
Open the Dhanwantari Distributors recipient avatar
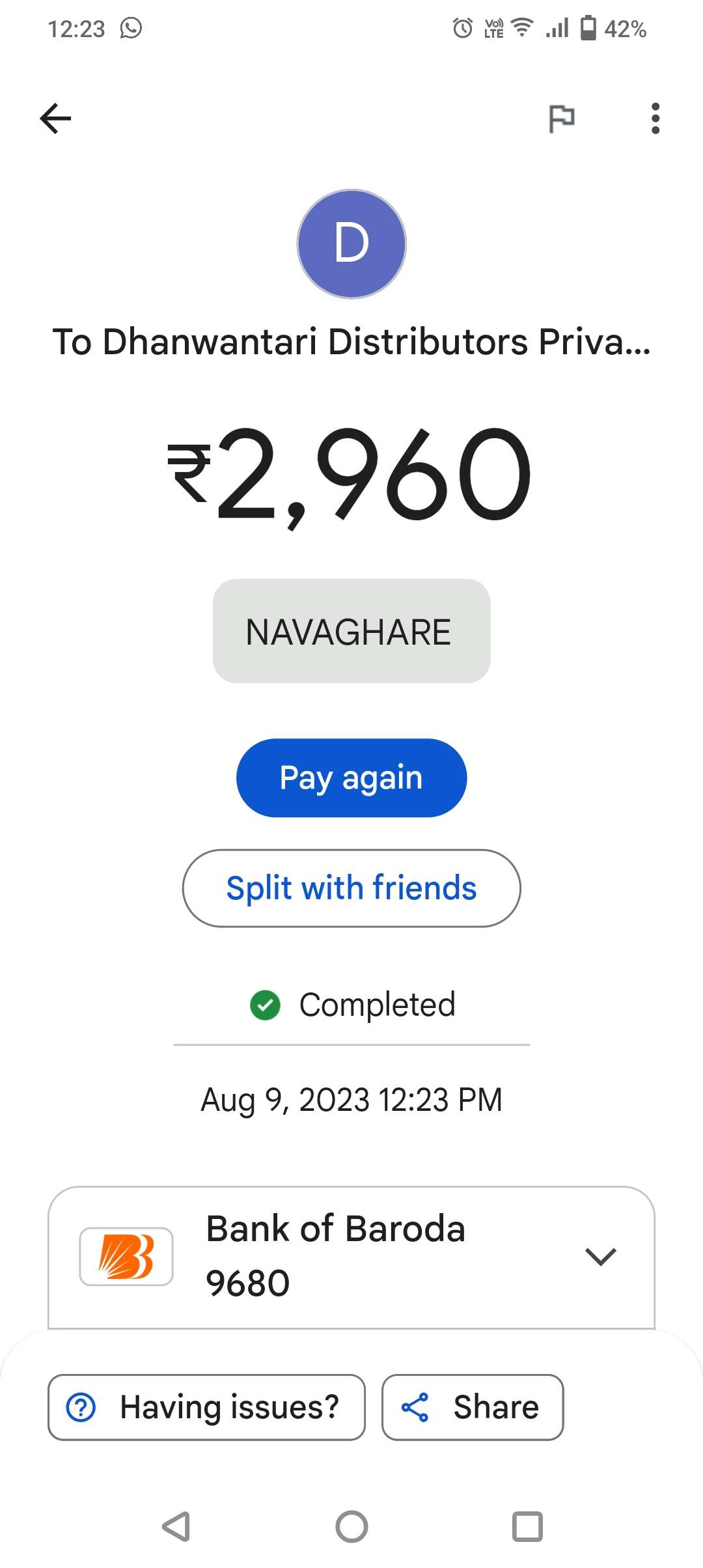tap(351, 244)
